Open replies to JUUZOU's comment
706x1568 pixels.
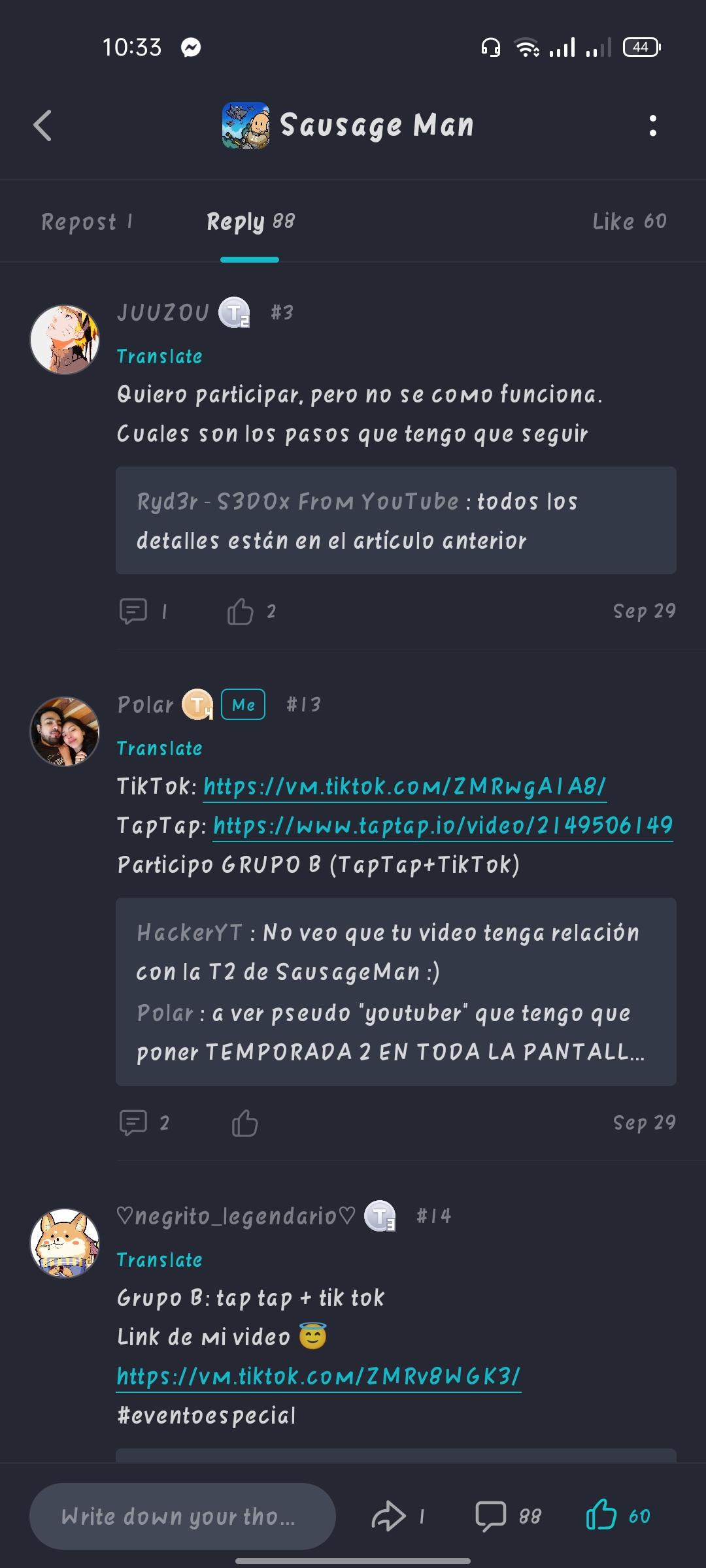pyautogui.click(x=133, y=612)
